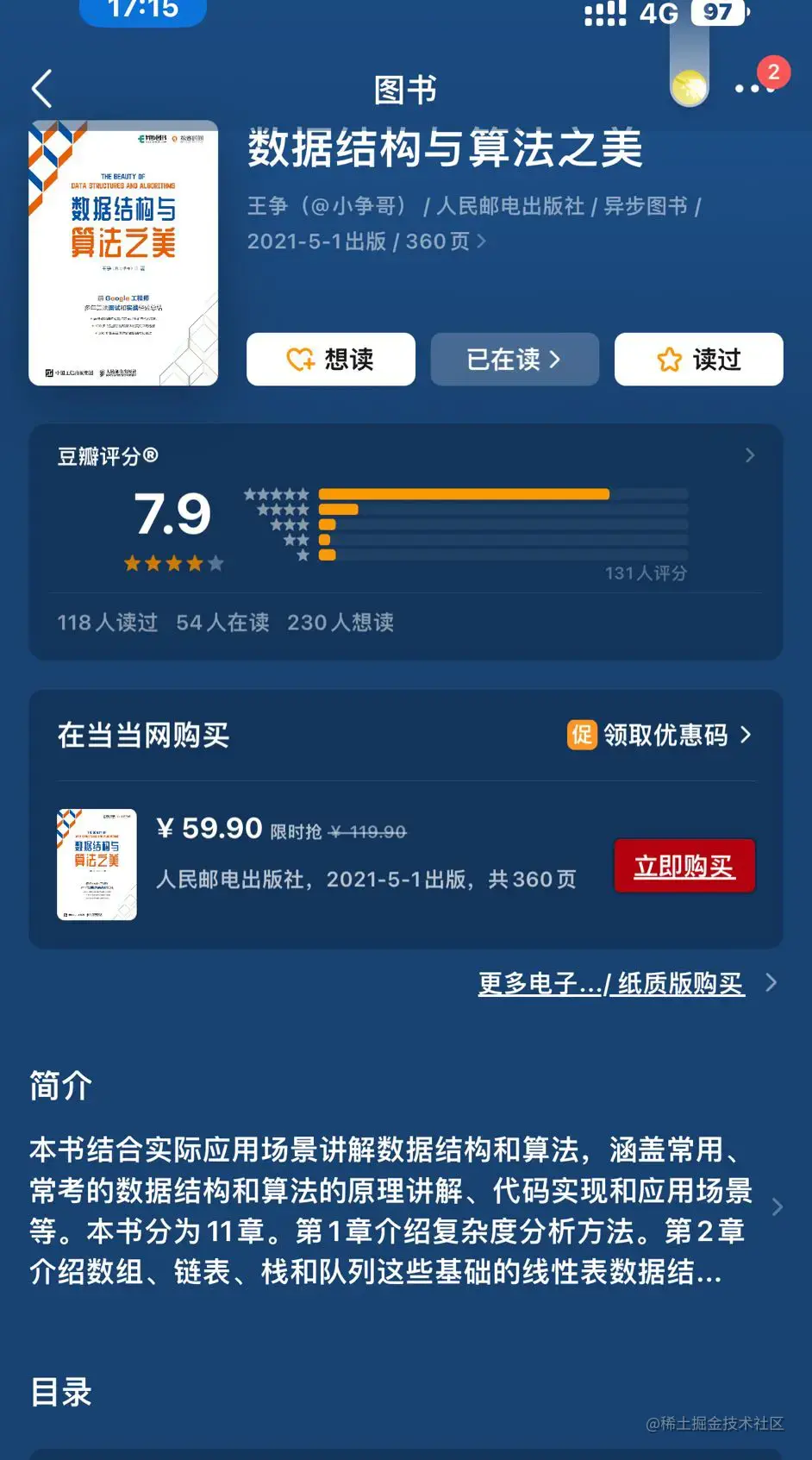This screenshot has width=812, height=1460.
Task: Tap the back arrow to leave book page
Action: [41, 89]
